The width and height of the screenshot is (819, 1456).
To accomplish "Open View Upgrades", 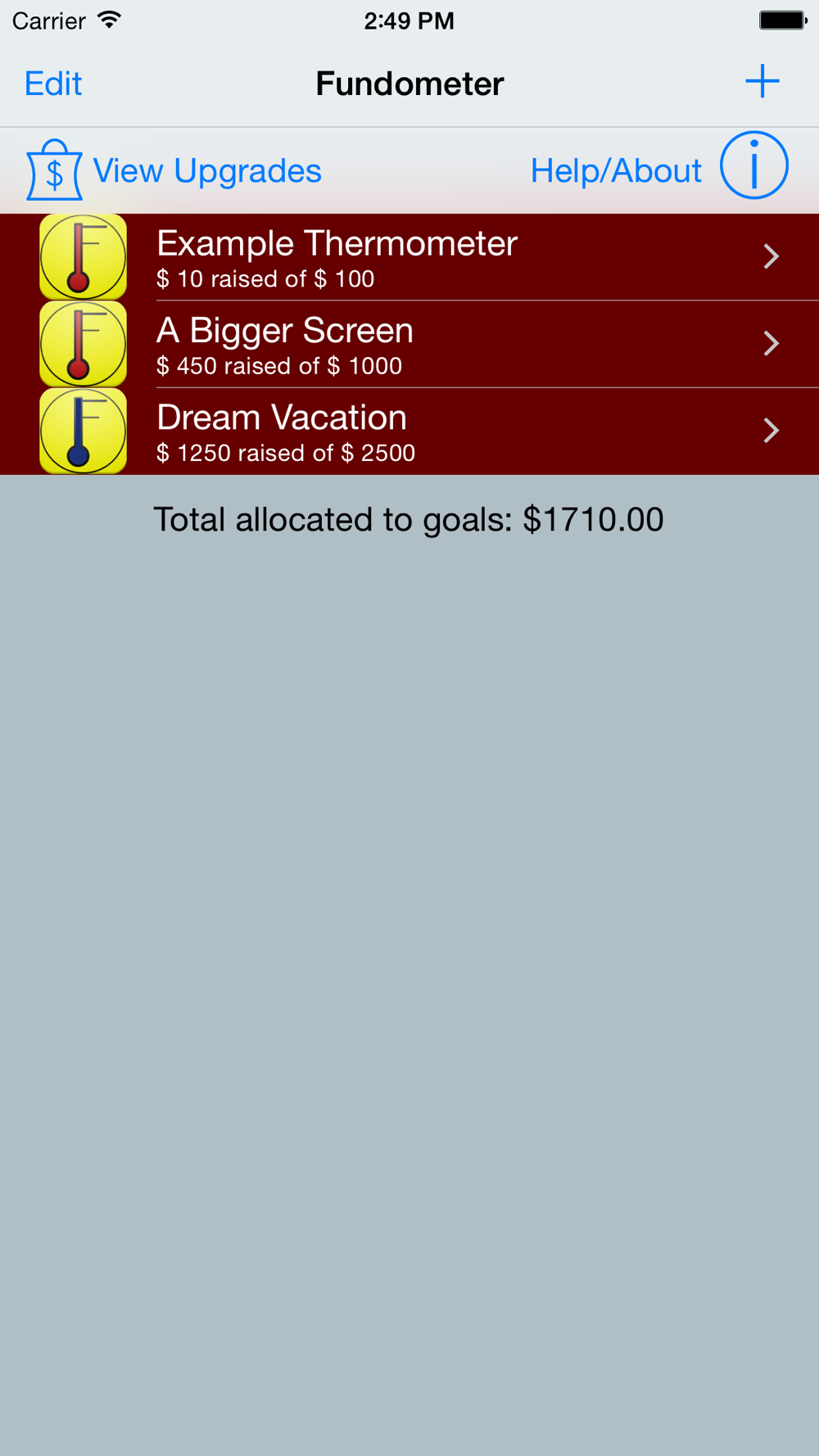I will pos(174,170).
